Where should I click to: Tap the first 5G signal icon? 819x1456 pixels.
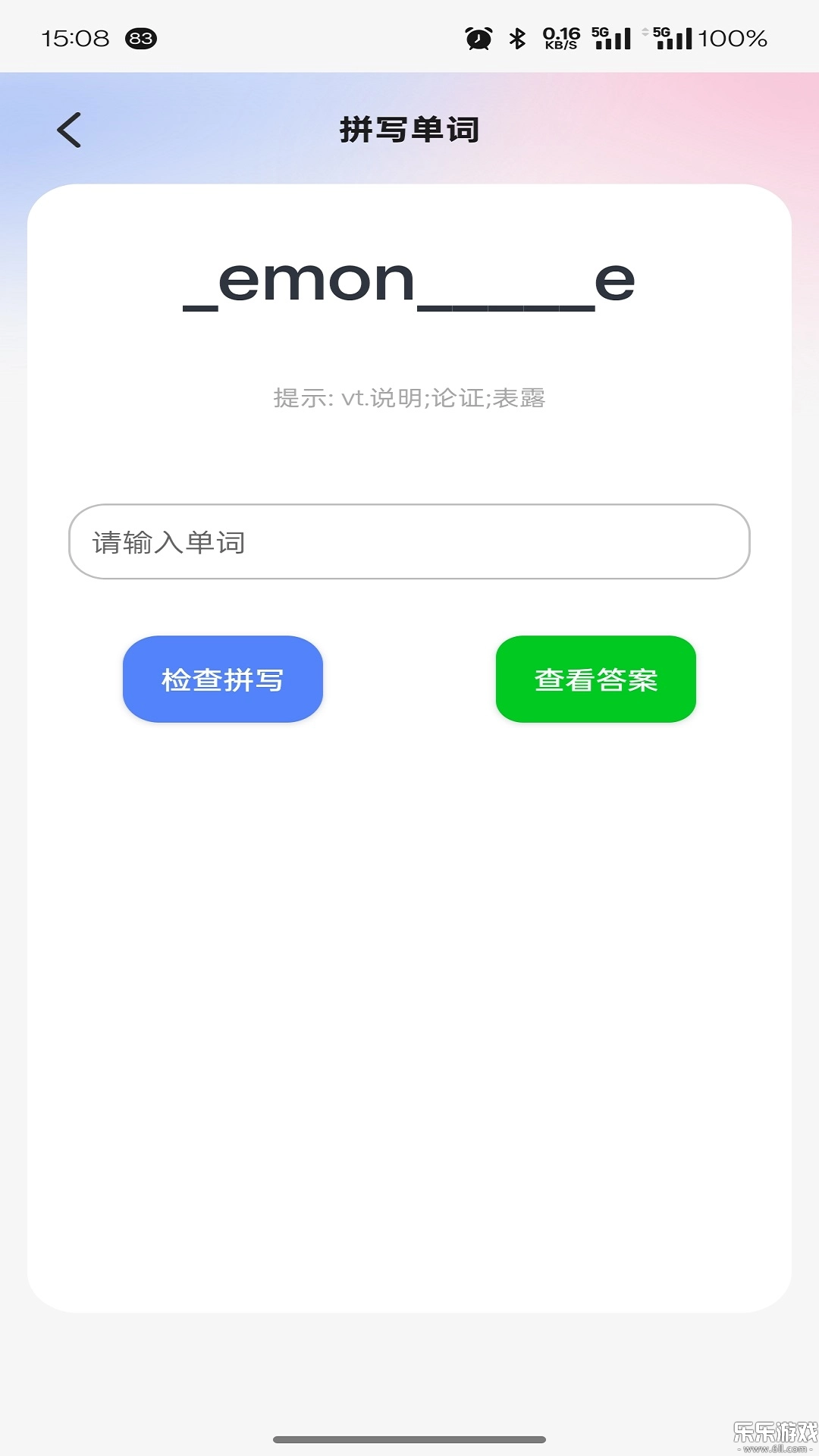[x=612, y=36]
